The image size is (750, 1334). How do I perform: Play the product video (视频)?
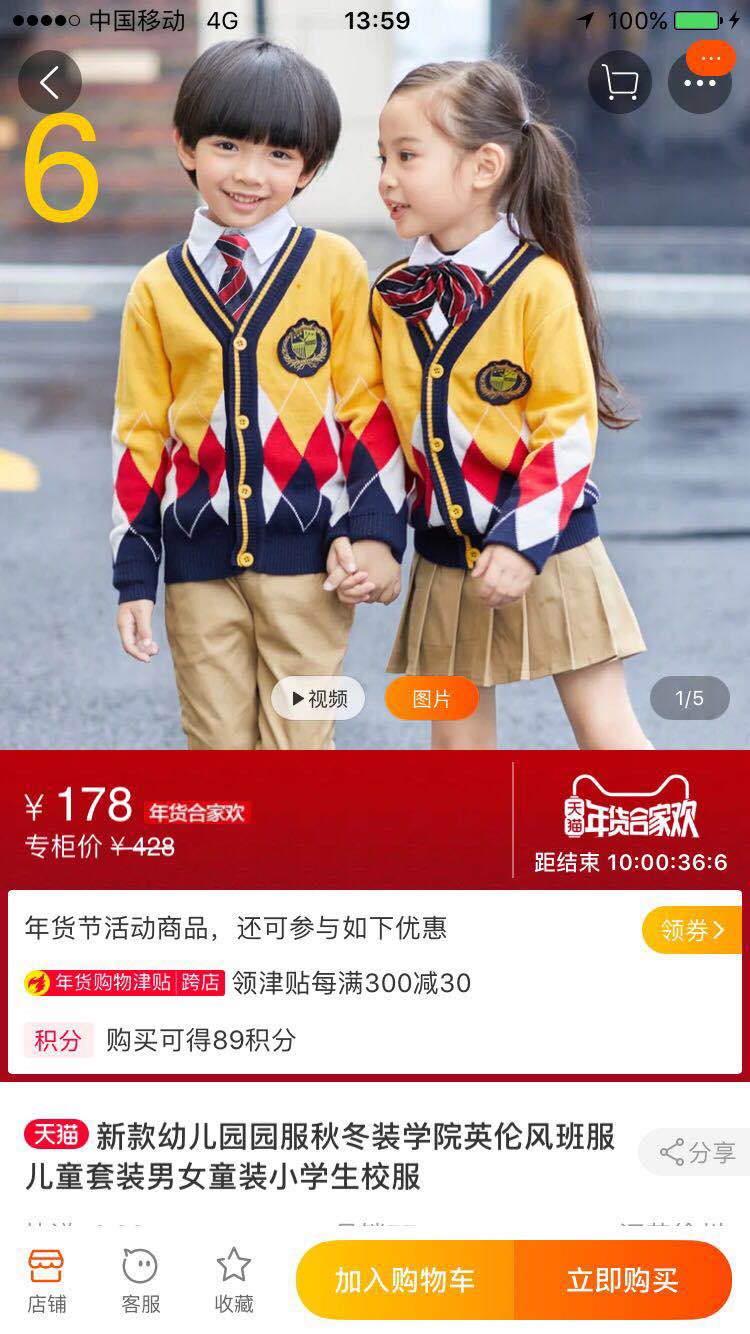pos(318,698)
